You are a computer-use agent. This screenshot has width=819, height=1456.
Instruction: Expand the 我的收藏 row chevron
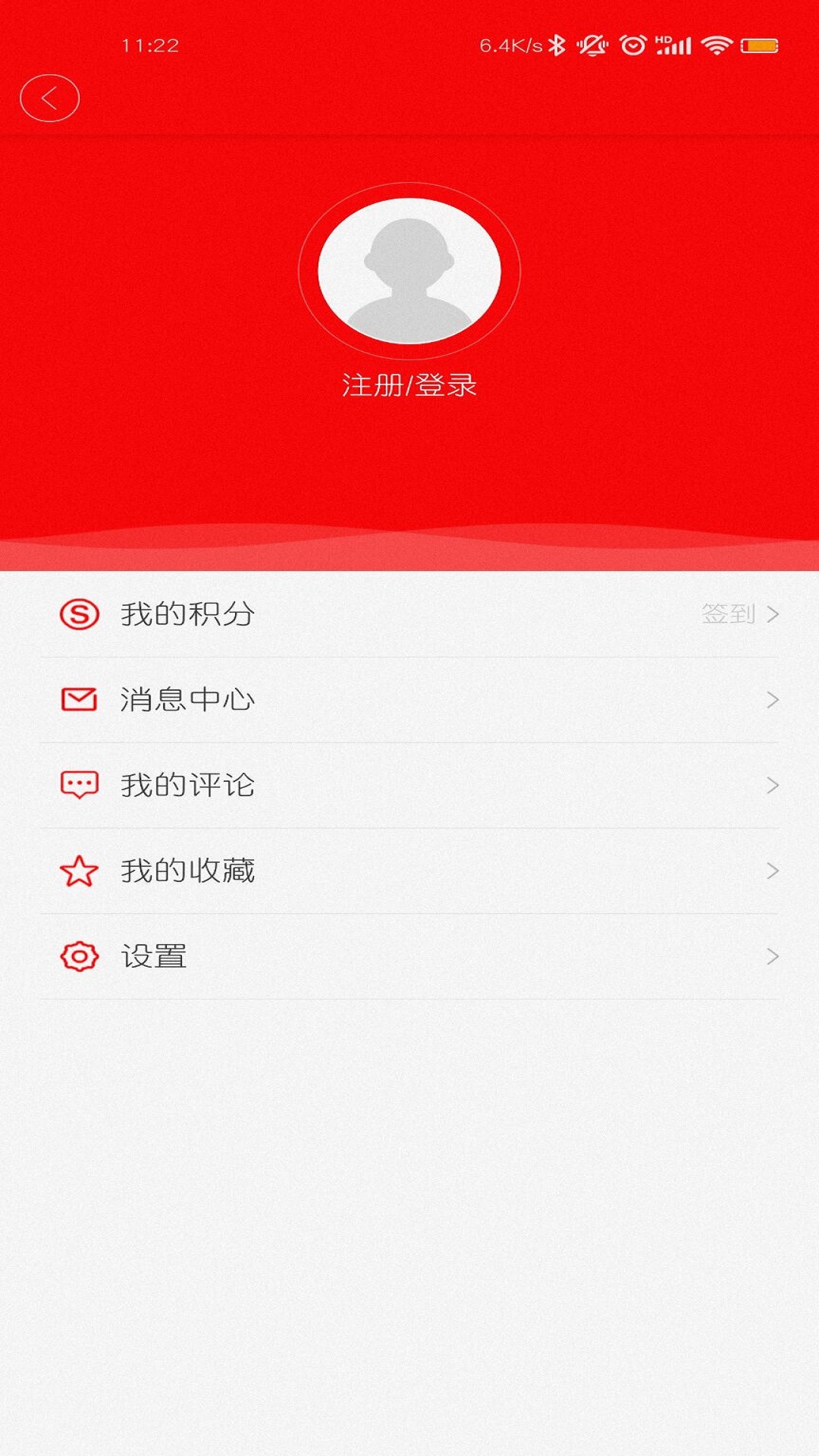point(772,870)
